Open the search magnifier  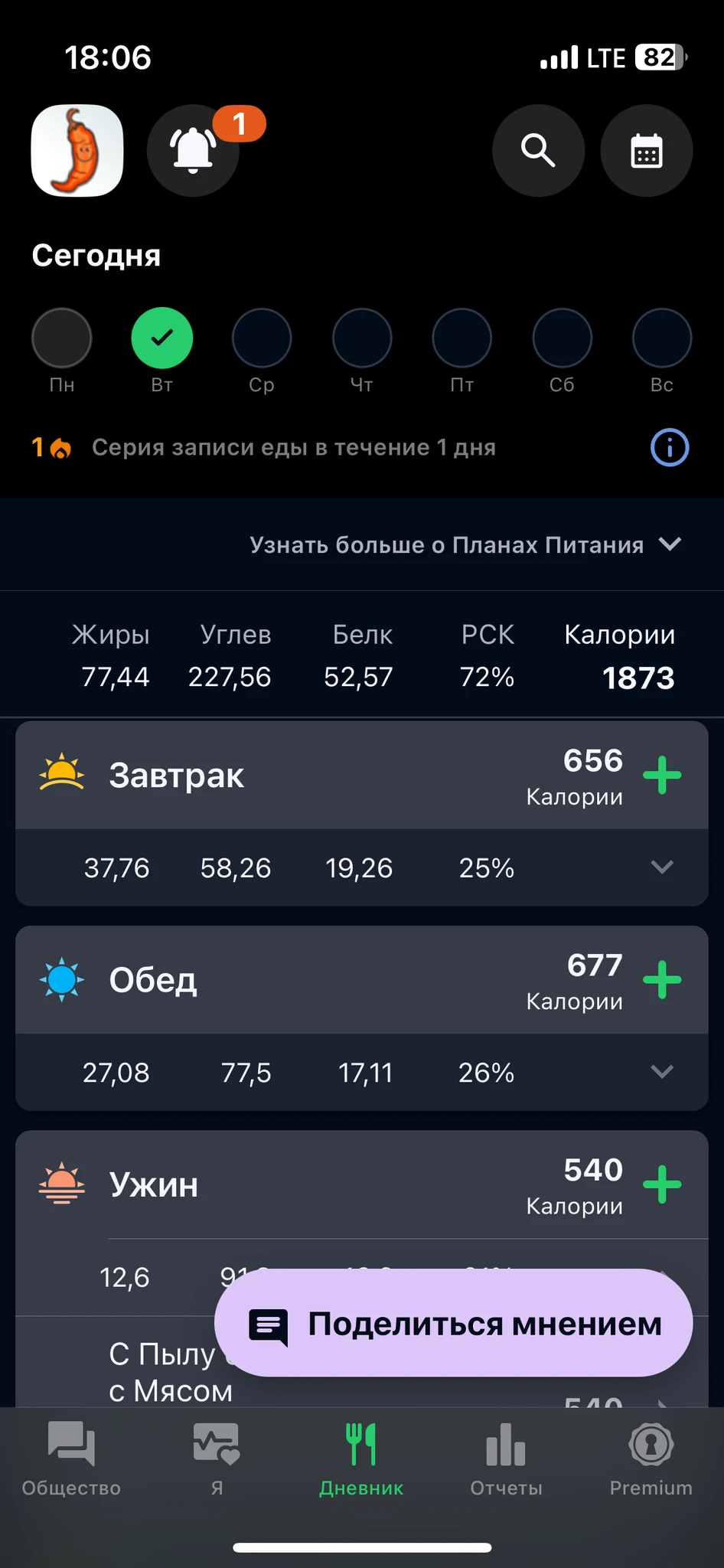point(538,151)
